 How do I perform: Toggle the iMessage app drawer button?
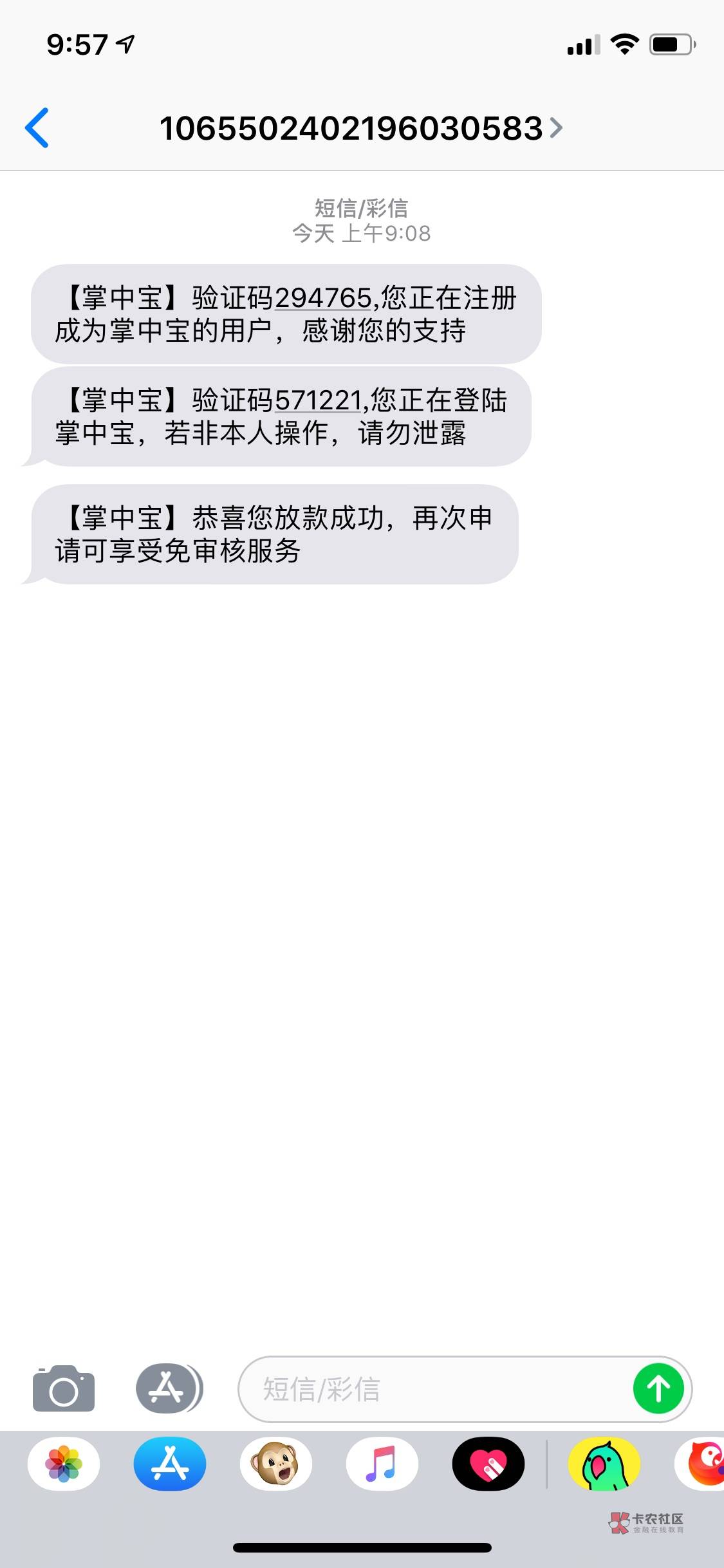[169, 1388]
